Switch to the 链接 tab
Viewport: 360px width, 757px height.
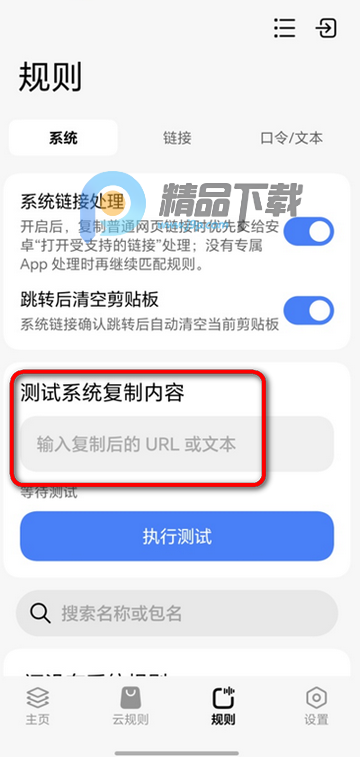177,139
